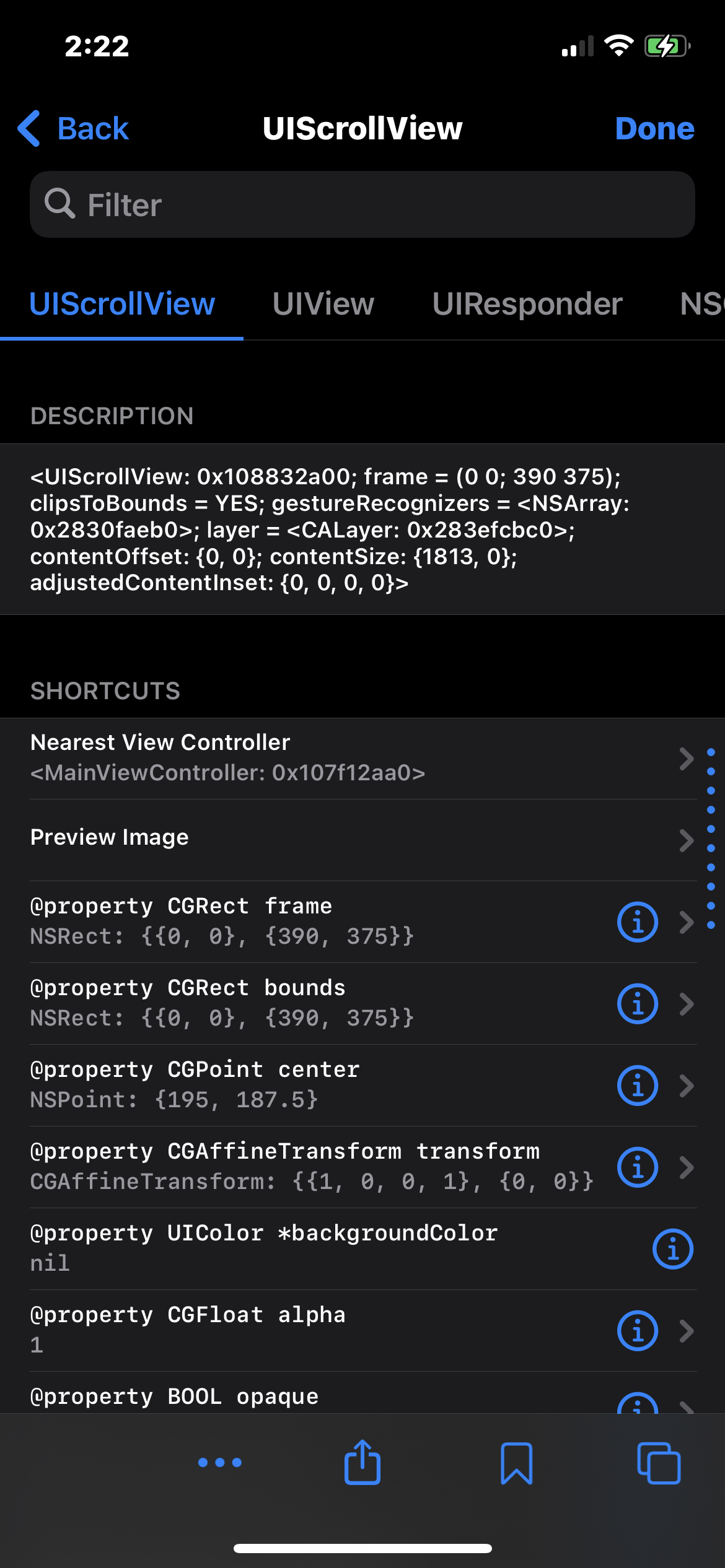Open the tabs icon in the toolbar
Image resolution: width=725 pixels, height=1568 pixels.
point(659,1463)
